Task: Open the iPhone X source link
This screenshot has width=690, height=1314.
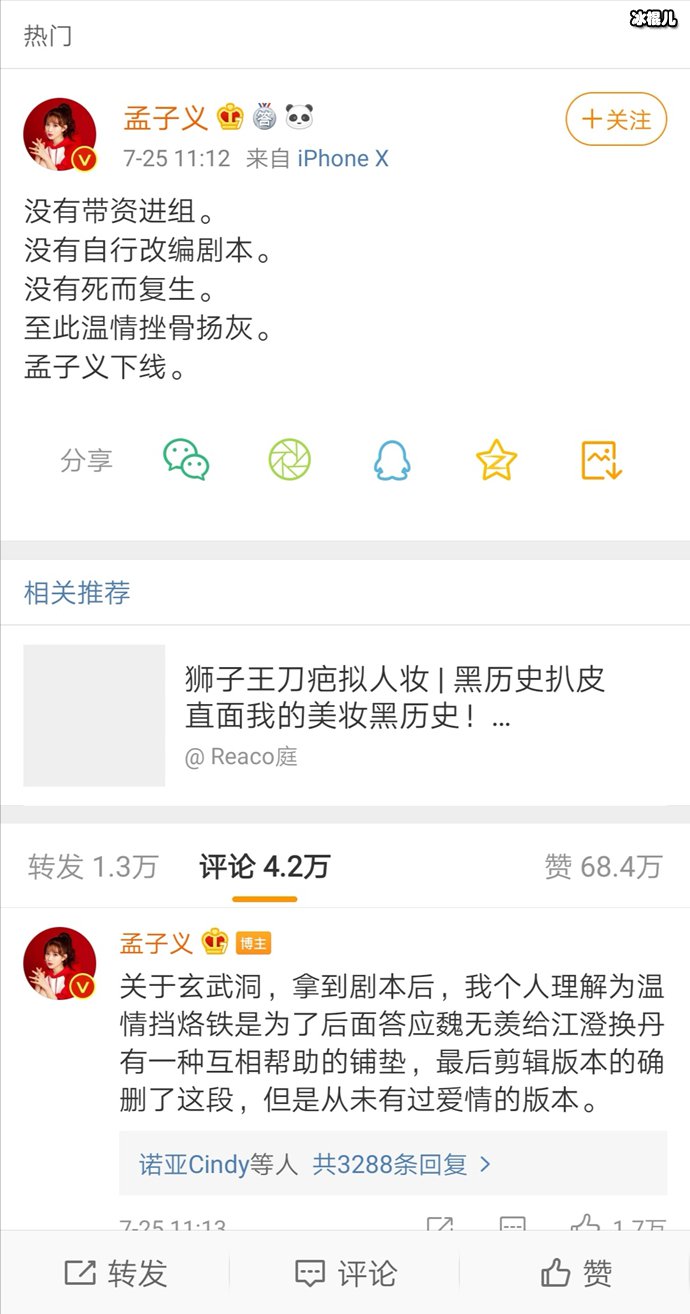Action: (343, 158)
